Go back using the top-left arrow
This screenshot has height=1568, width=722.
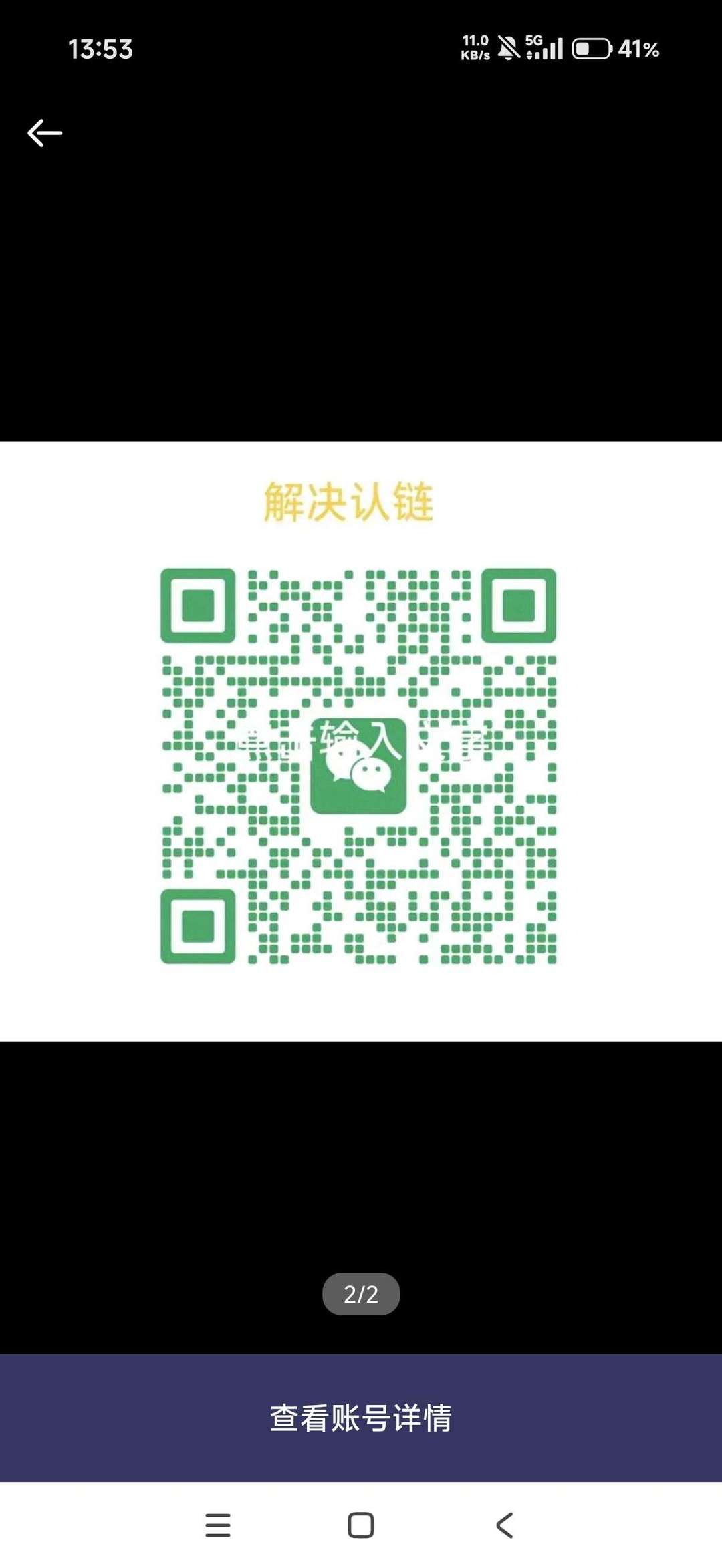(45, 133)
